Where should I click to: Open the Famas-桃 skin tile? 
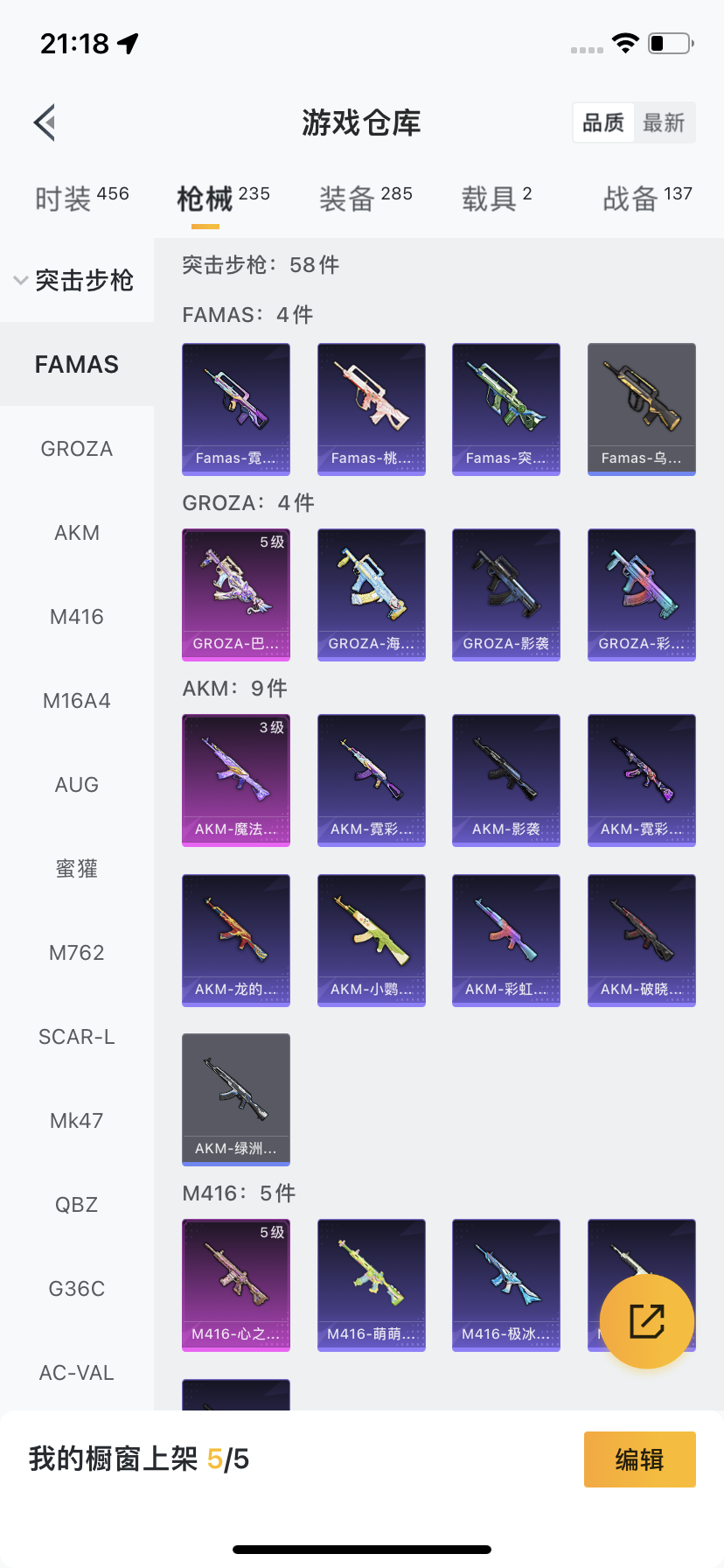[371, 409]
